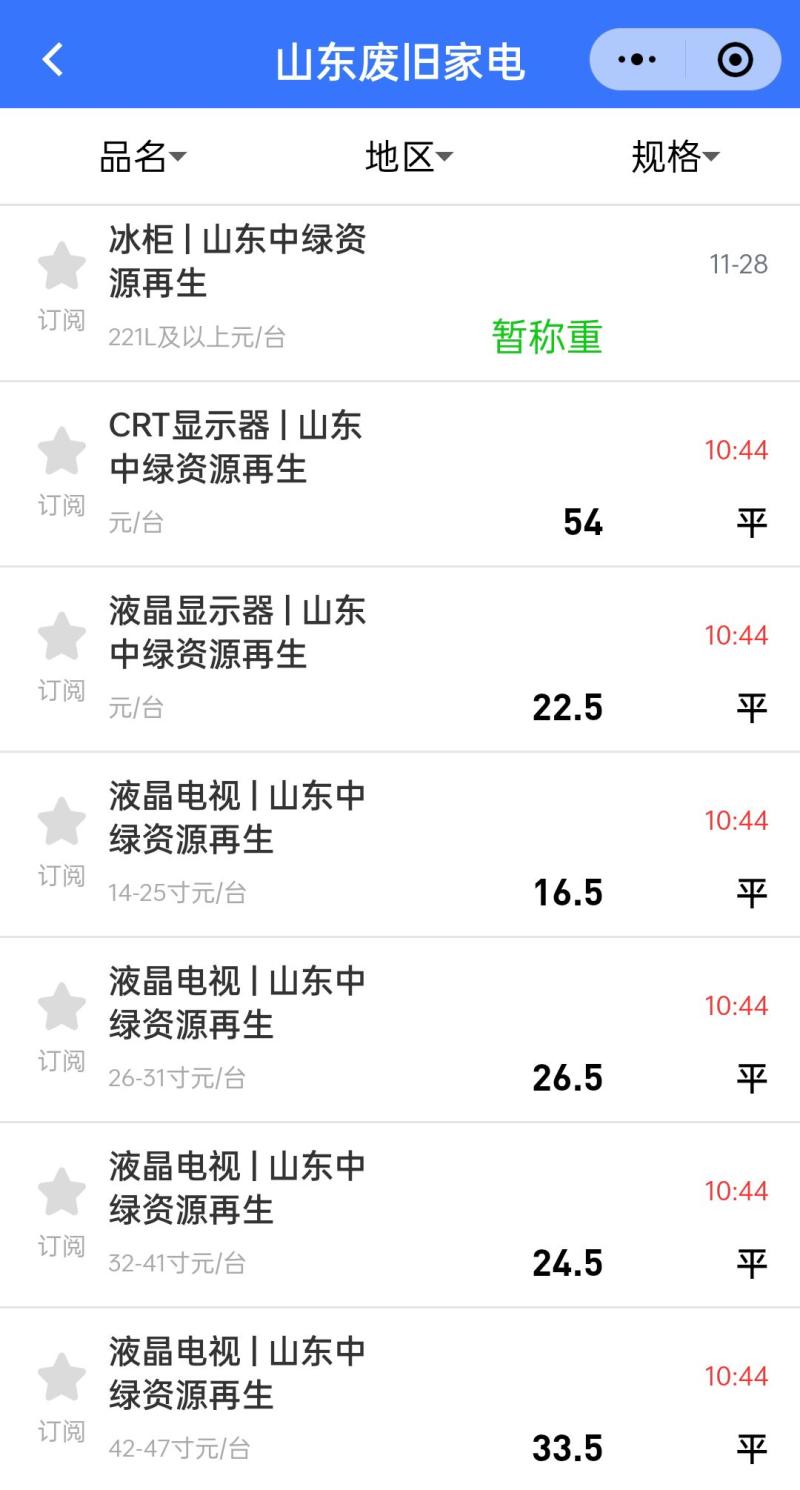Image resolution: width=800 pixels, height=1490 pixels.
Task: Subscribe to CRT显示器 price with star
Action: point(62,452)
